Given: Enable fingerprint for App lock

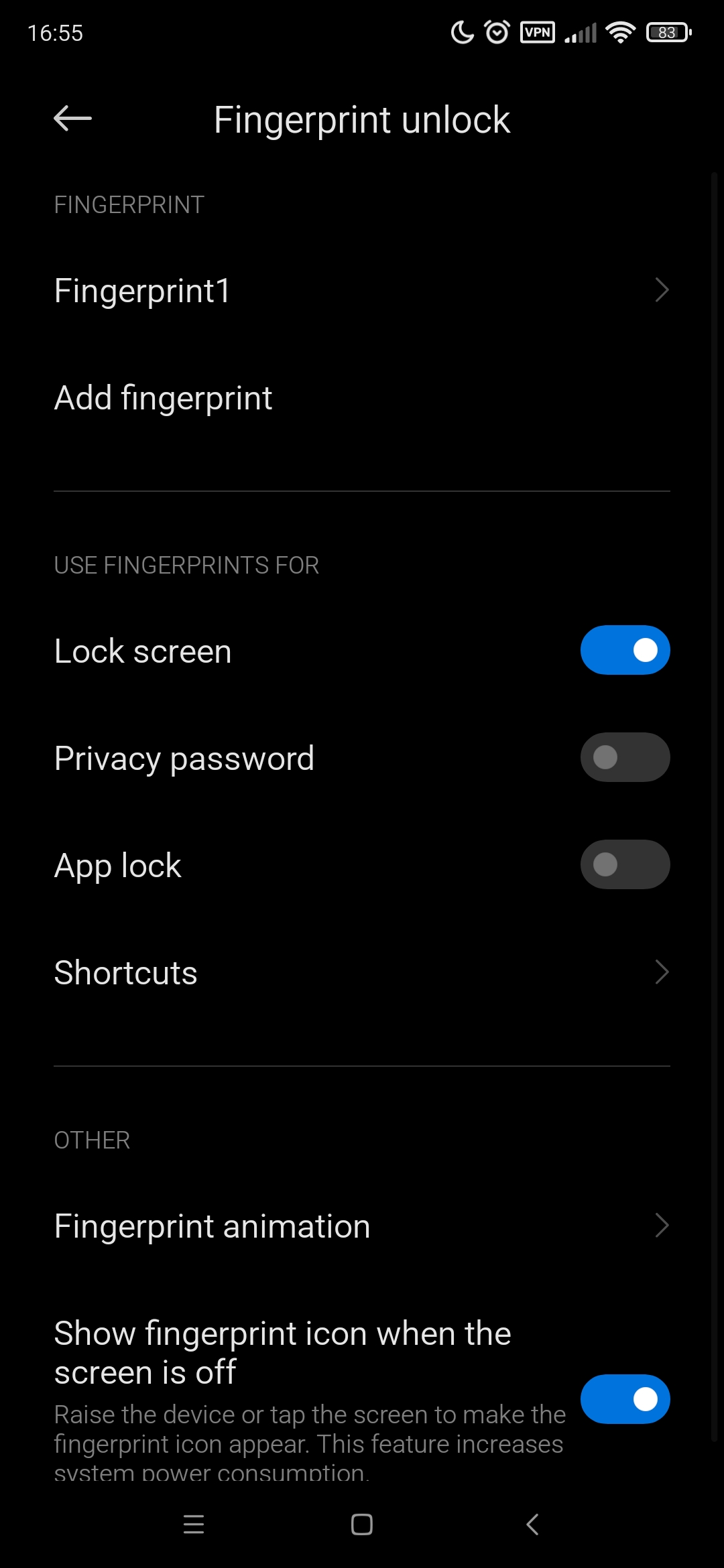Looking at the screenshot, I should click(x=625, y=864).
